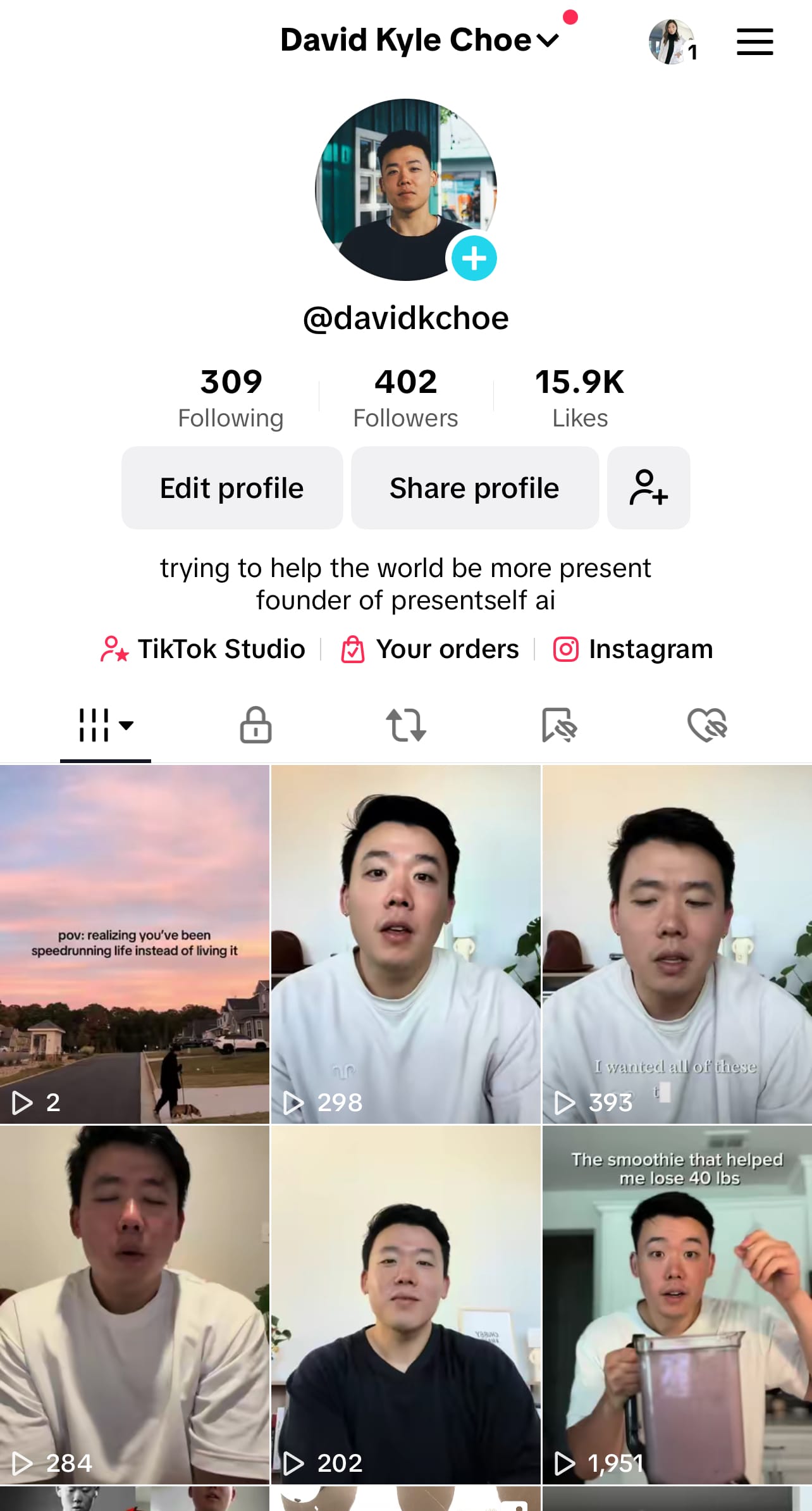Open the linked Instagram account
The height and width of the screenshot is (1511, 812).
633,649
